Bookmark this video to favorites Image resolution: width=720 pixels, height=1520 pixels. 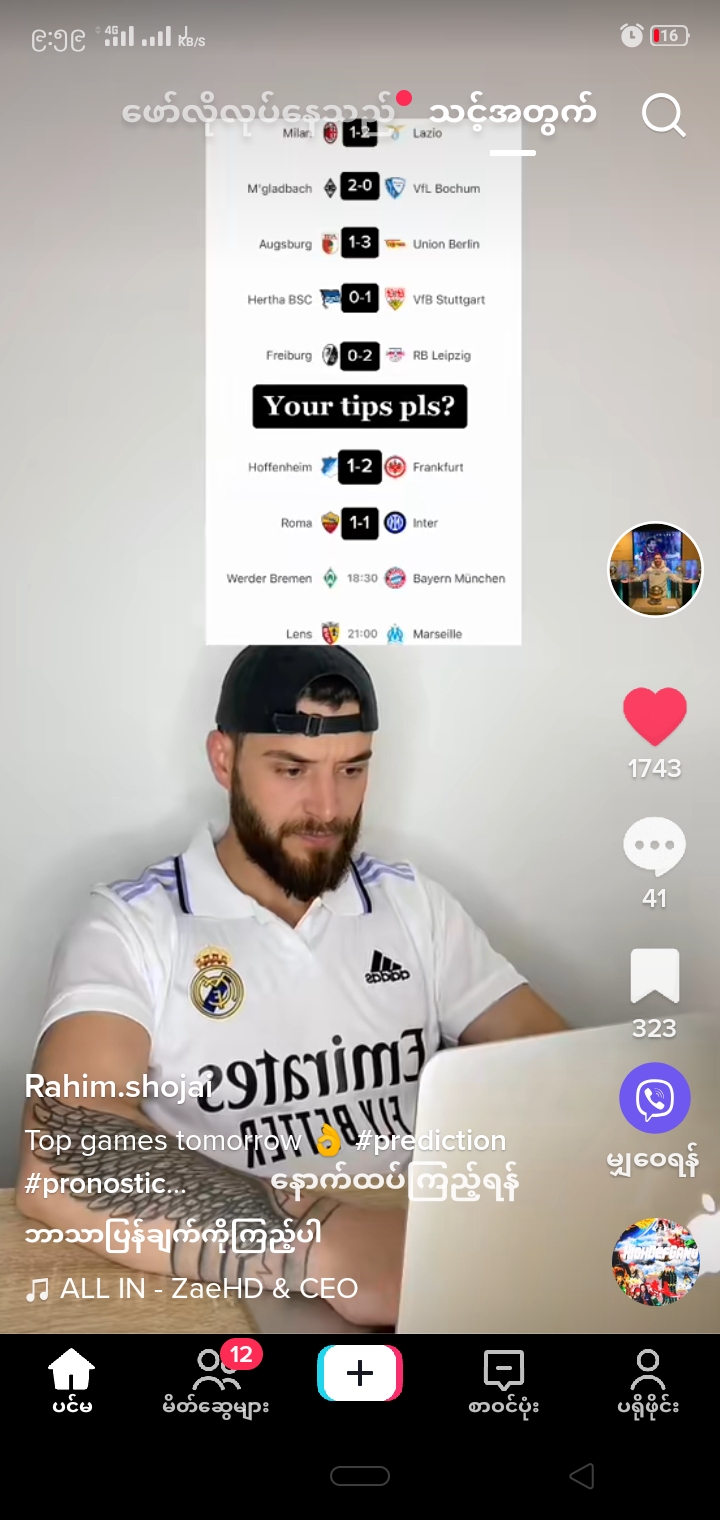click(655, 977)
